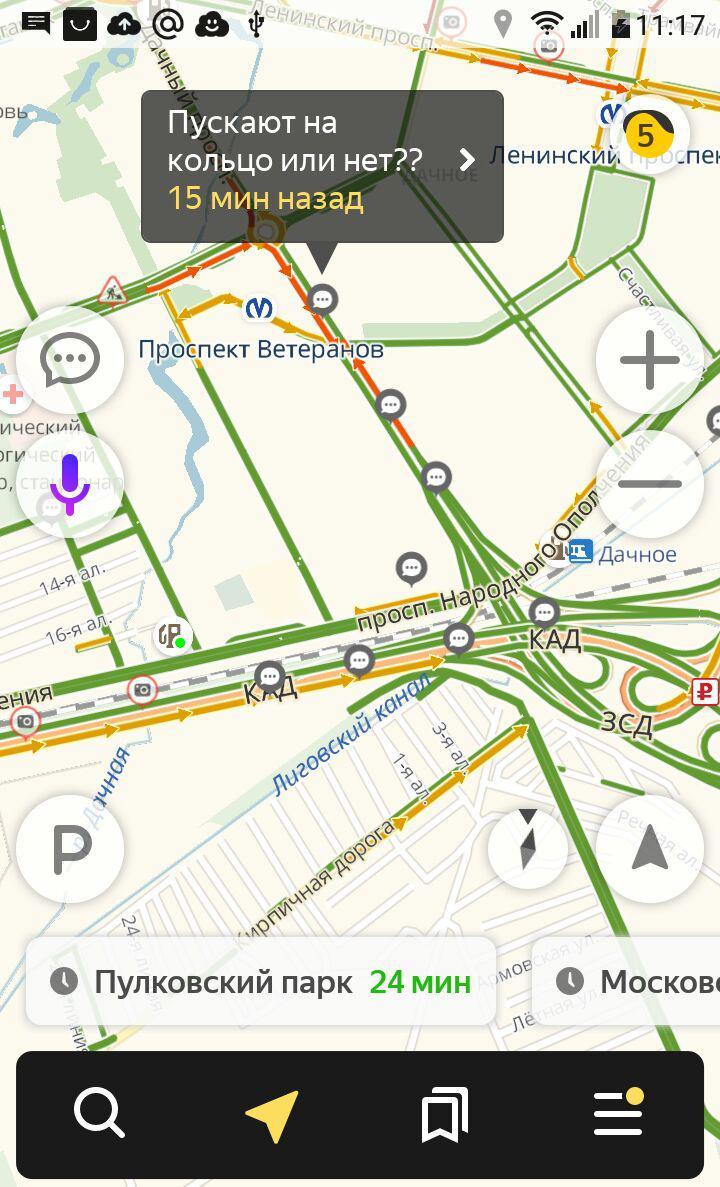Activate the microphone voice assistant
The height and width of the screenshot is (1187, 720).
[x=70, y=484]
